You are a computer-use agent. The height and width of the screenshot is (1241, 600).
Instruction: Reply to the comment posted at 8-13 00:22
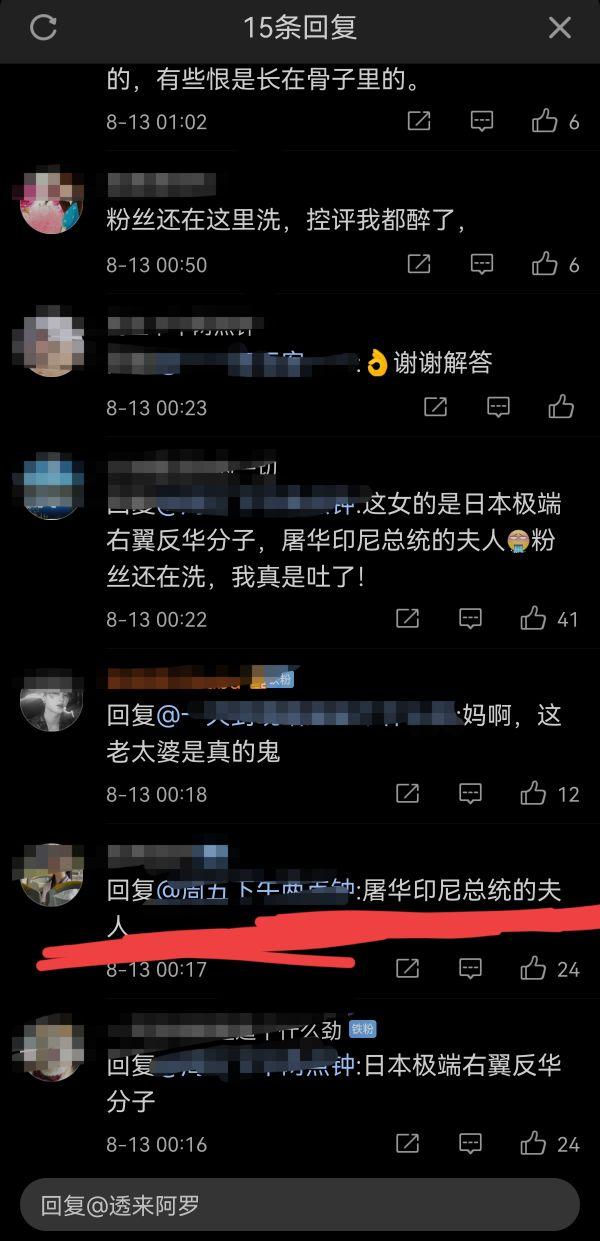470,619
